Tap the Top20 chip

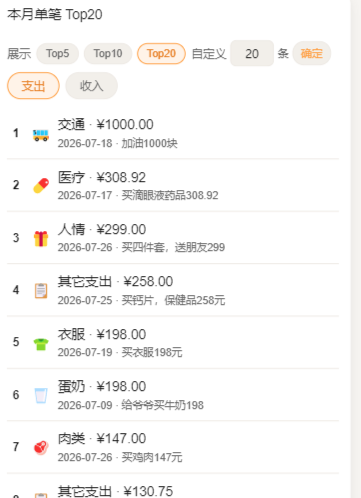[x=161, y=53]
